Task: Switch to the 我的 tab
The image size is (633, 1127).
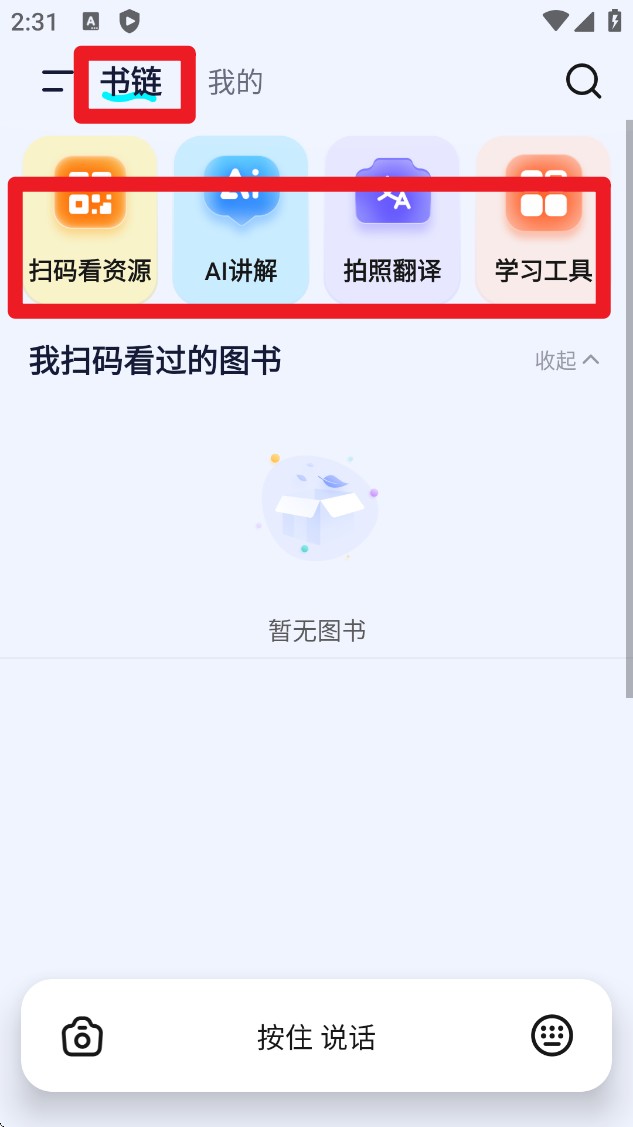Action: coord(235,82)
